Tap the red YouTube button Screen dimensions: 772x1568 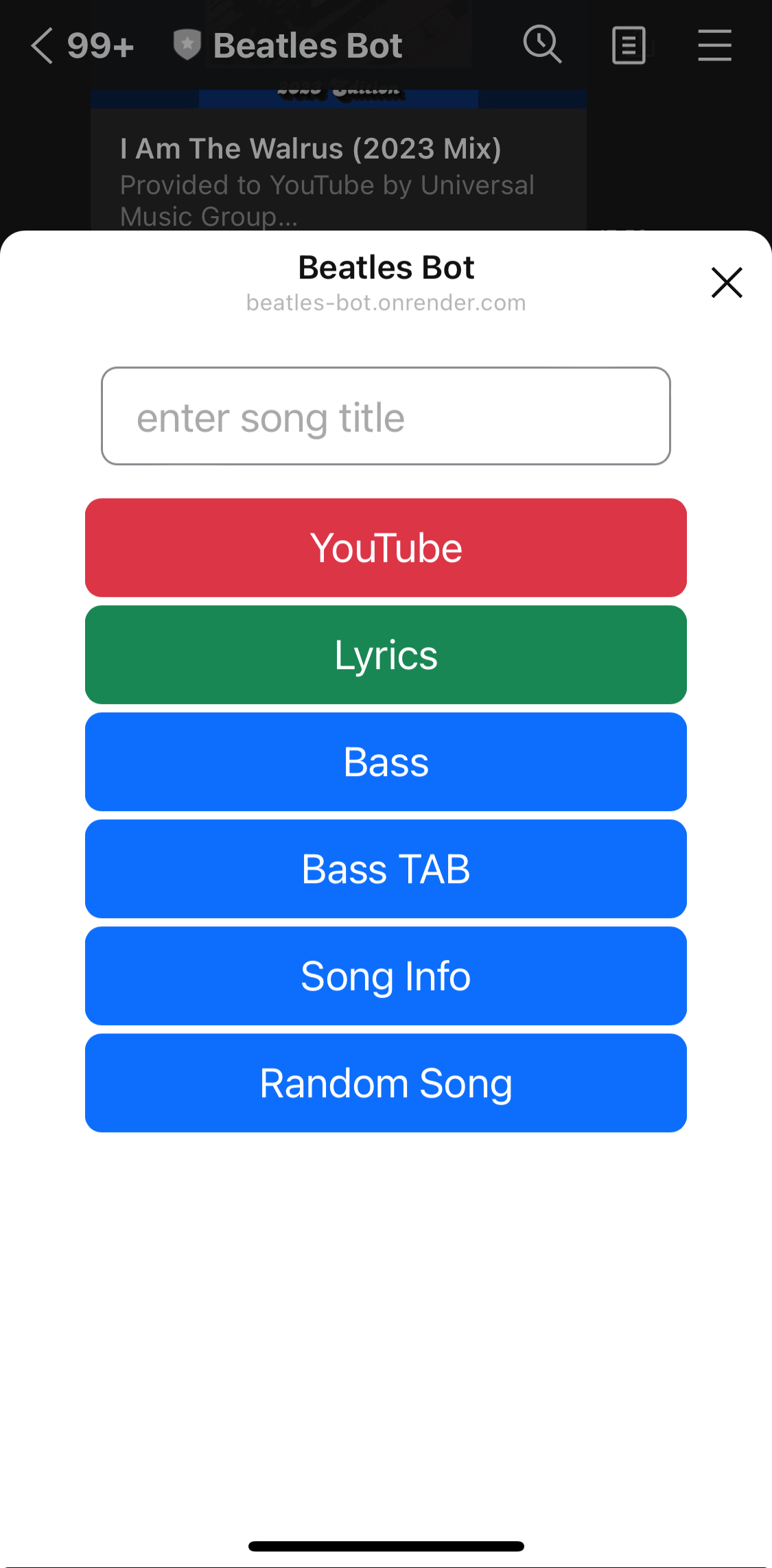[386, 548]
